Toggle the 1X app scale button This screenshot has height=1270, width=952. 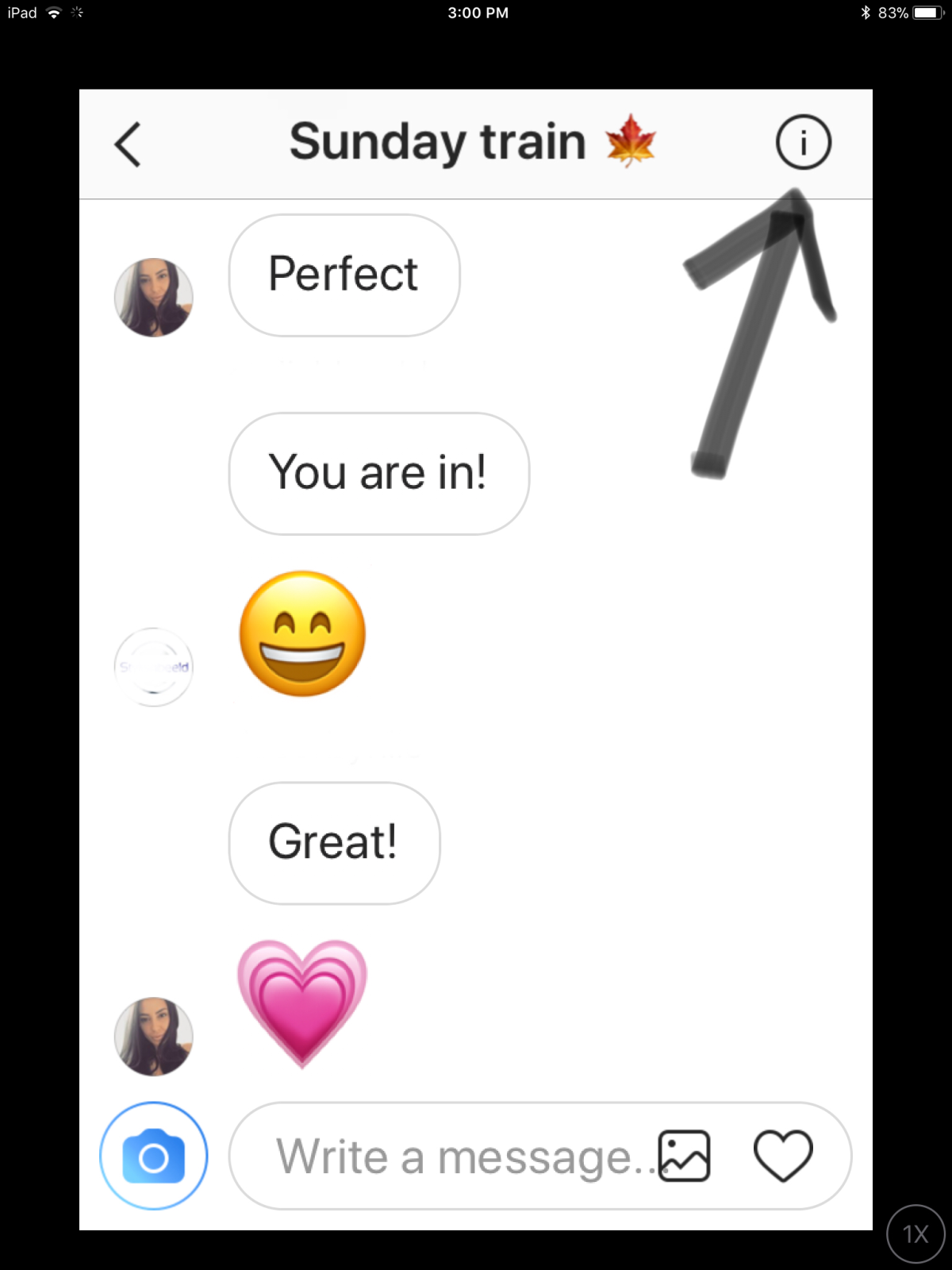916,1233
